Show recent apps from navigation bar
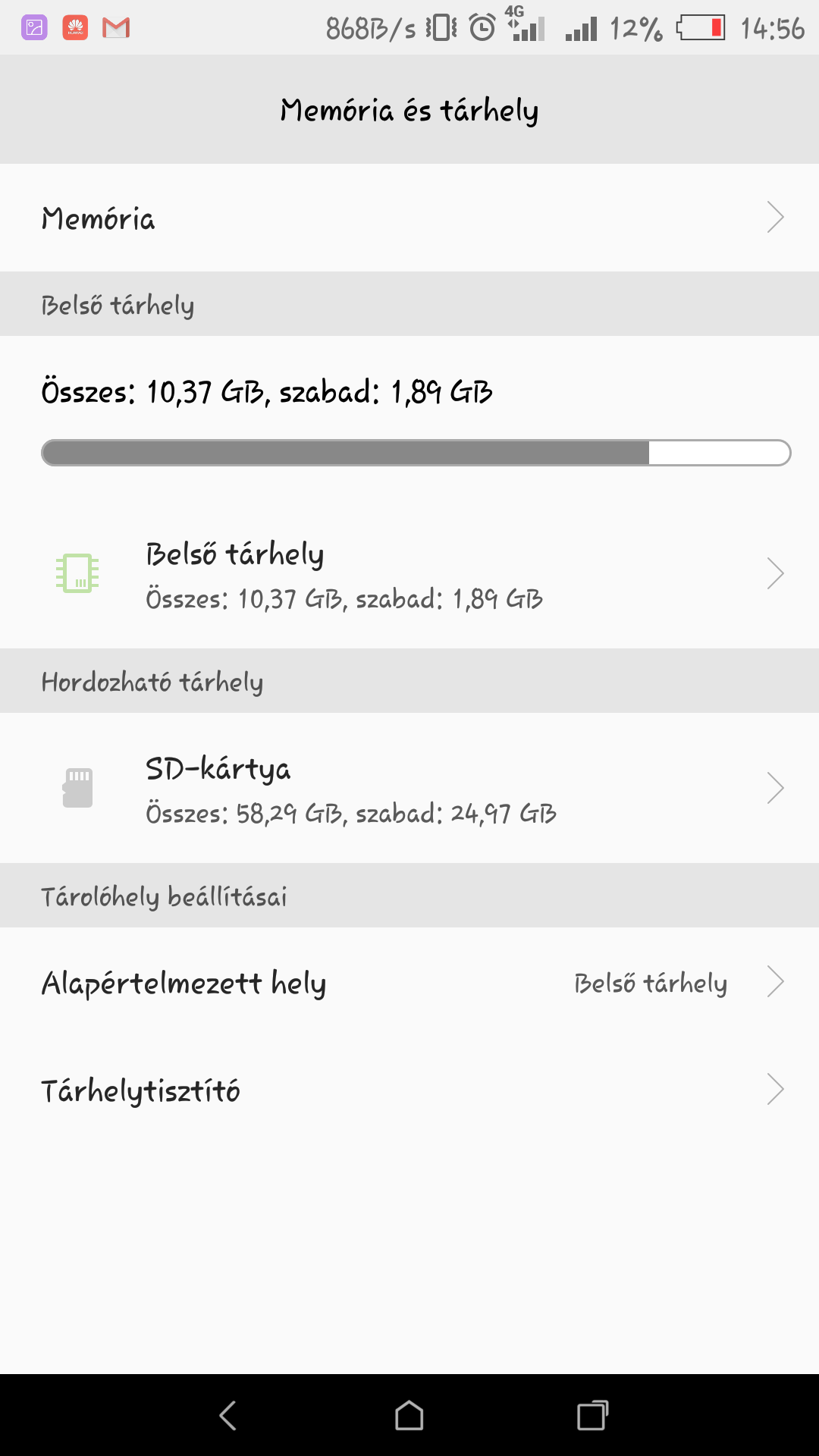The image size is (819, 1456). click(x=592, y=1415)
